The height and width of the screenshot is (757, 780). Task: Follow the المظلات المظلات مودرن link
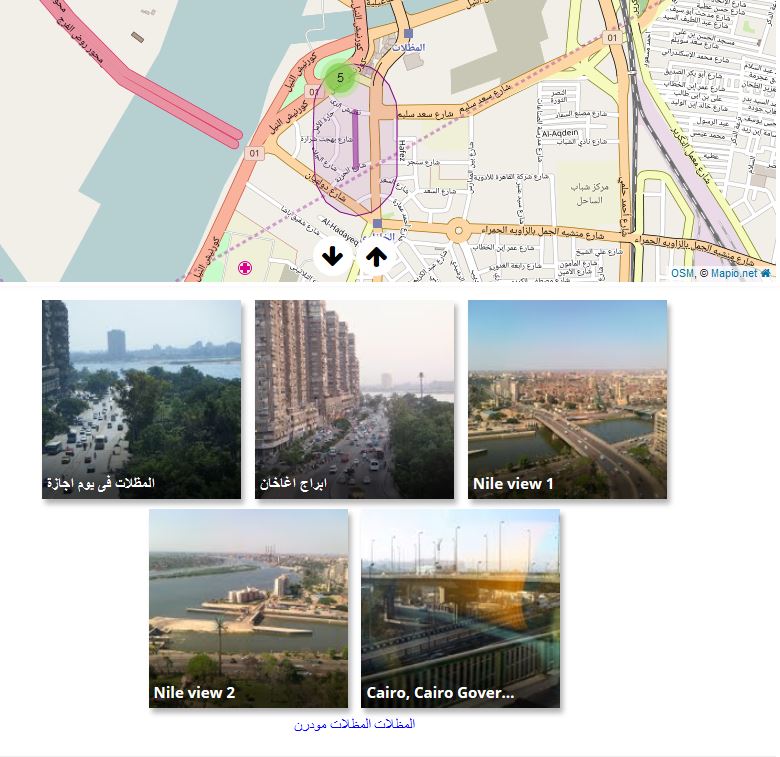click(x=354, y=724)
